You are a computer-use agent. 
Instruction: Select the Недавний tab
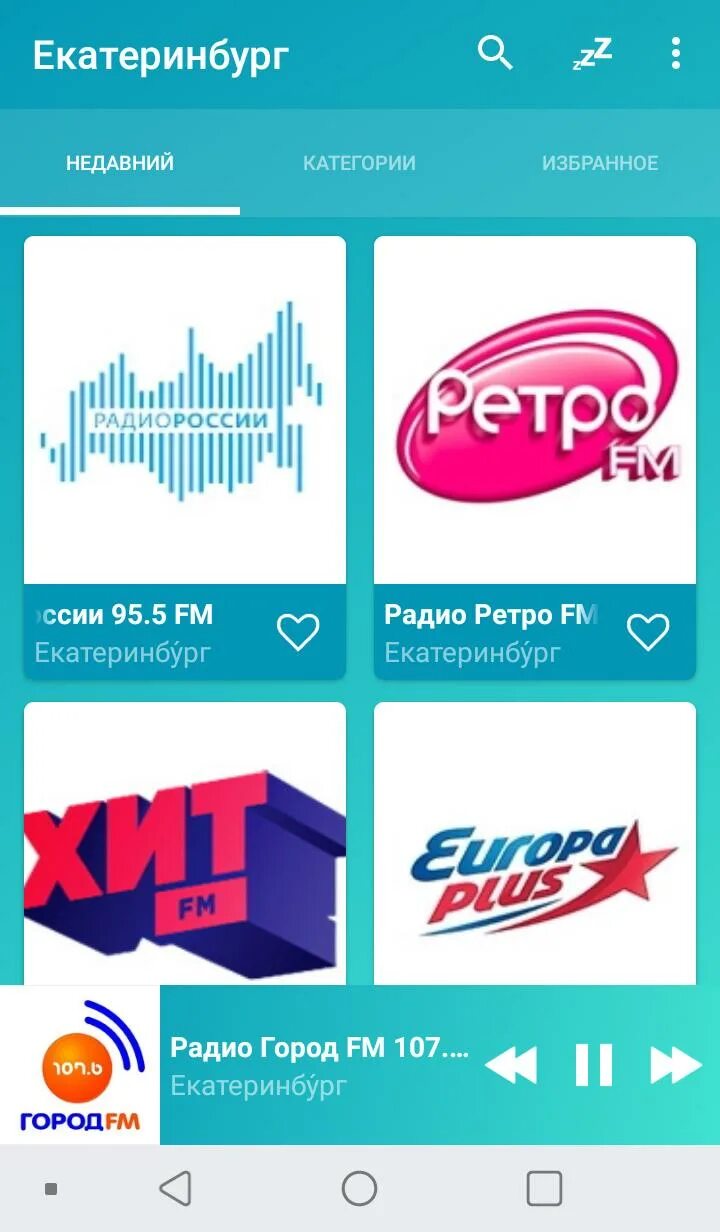[120, 163]
